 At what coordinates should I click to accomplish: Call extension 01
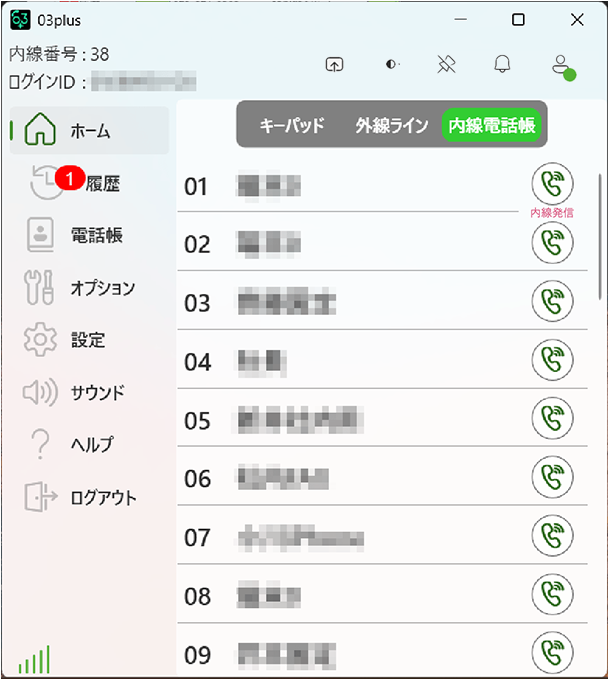tap(552, 184)
